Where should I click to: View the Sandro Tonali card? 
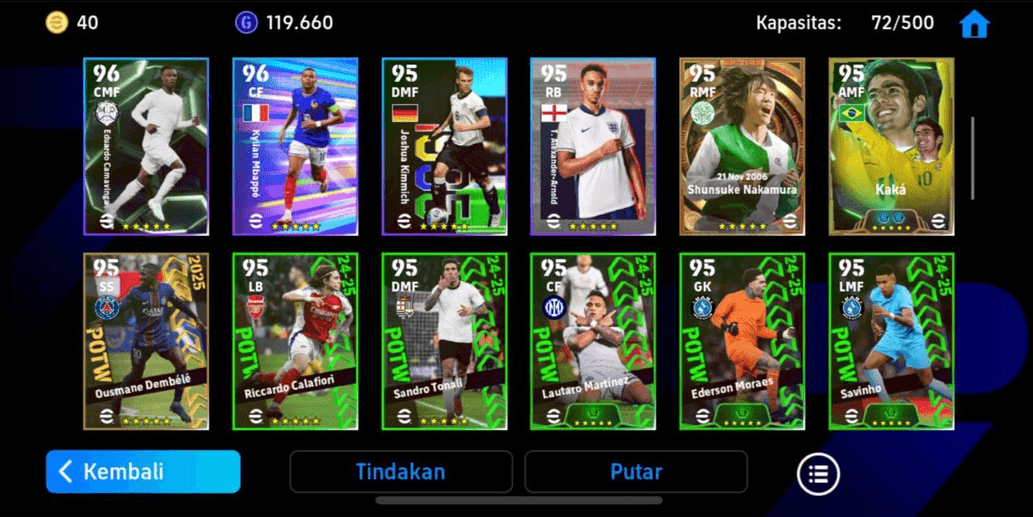pyautogui.click(x=444, y=342)
